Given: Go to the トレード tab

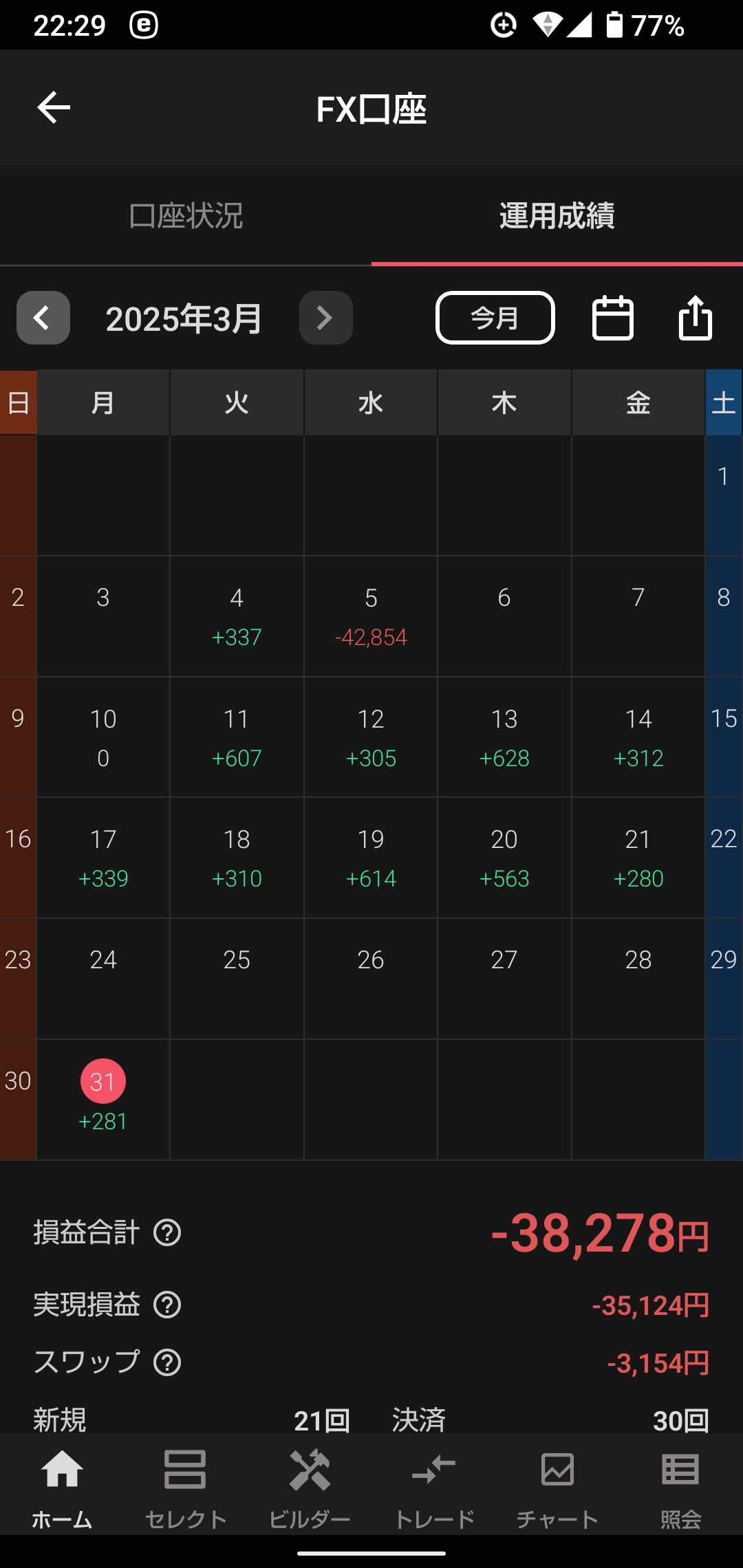Looking at the screenshot, I should tap(433, 1488).
